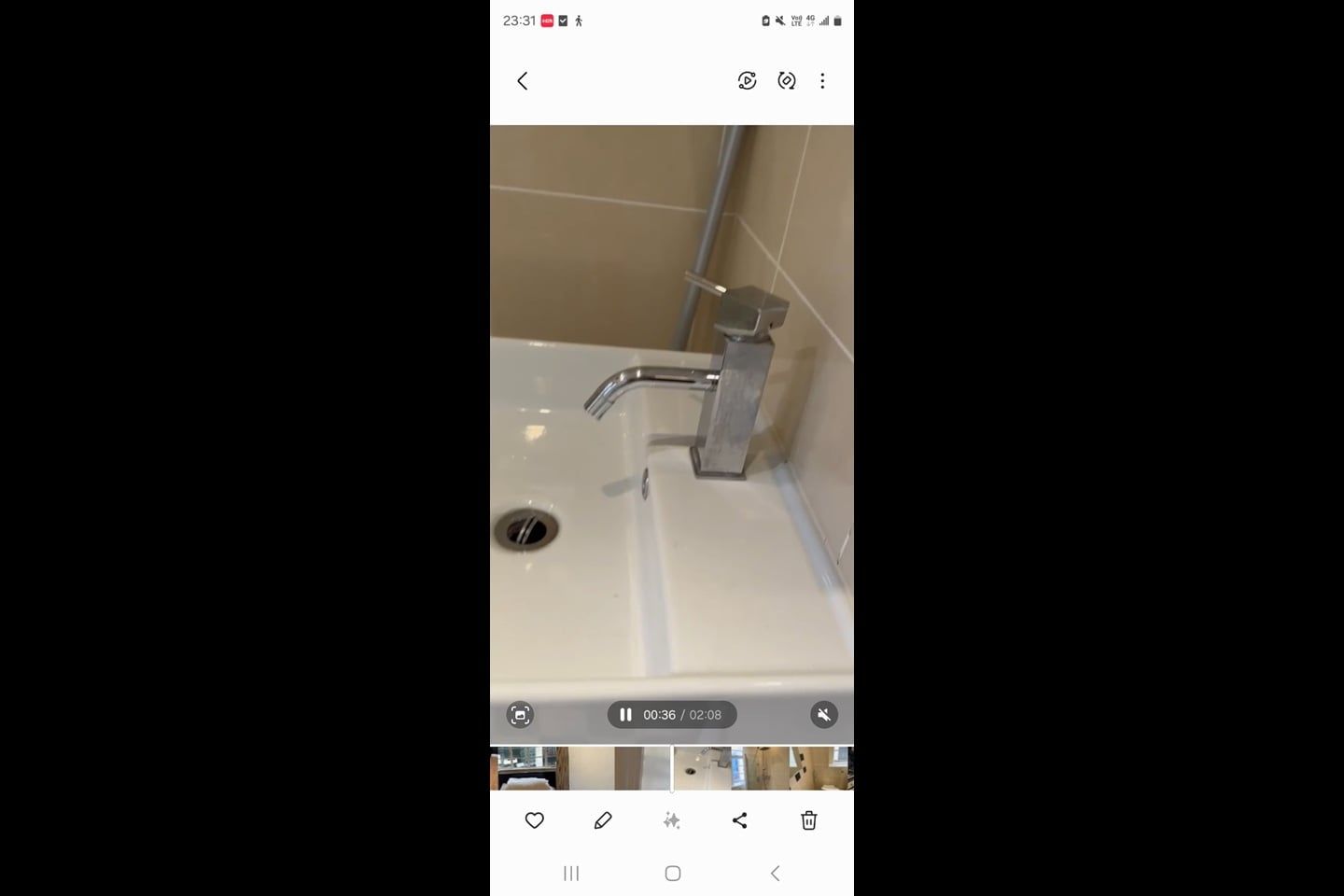Tap the auto-rotate icon
1344x896 pixels.
(x=787, y=81)
